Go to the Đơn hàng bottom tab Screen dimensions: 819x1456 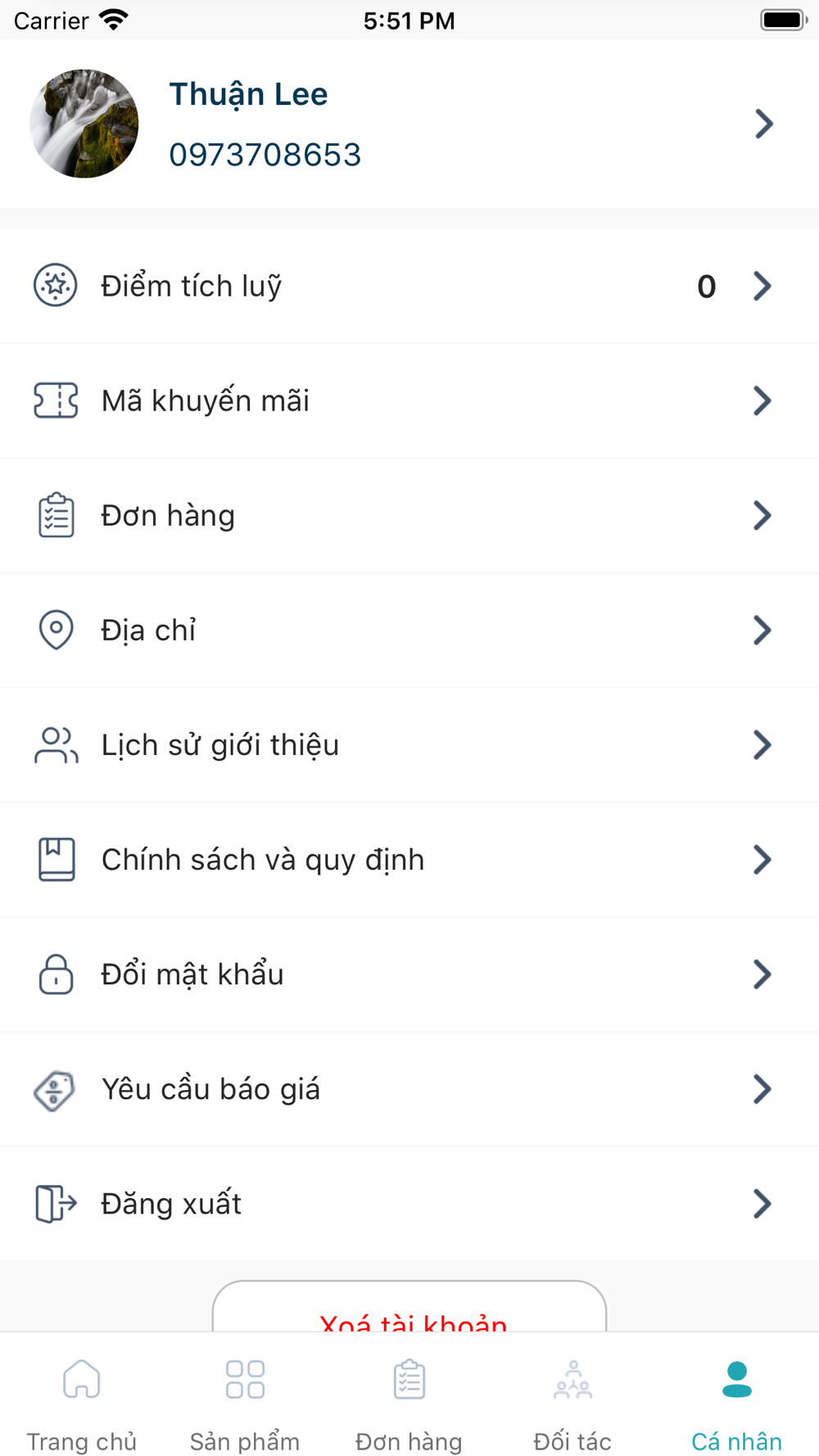tap(409, 1402)
